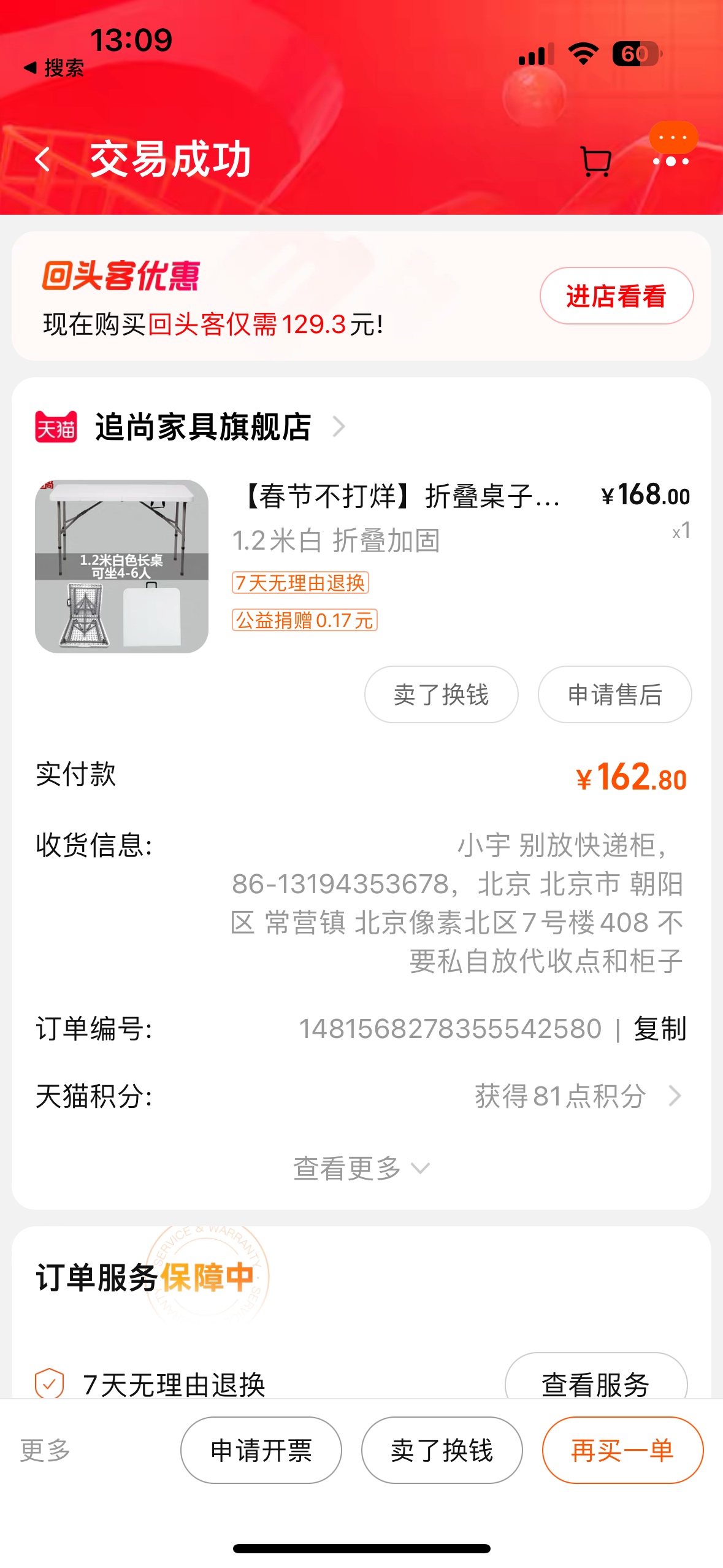Open 天猫积分 points details
Image resolution: width=723 pixels, height=1568 pixels.
coord(576,1096)
